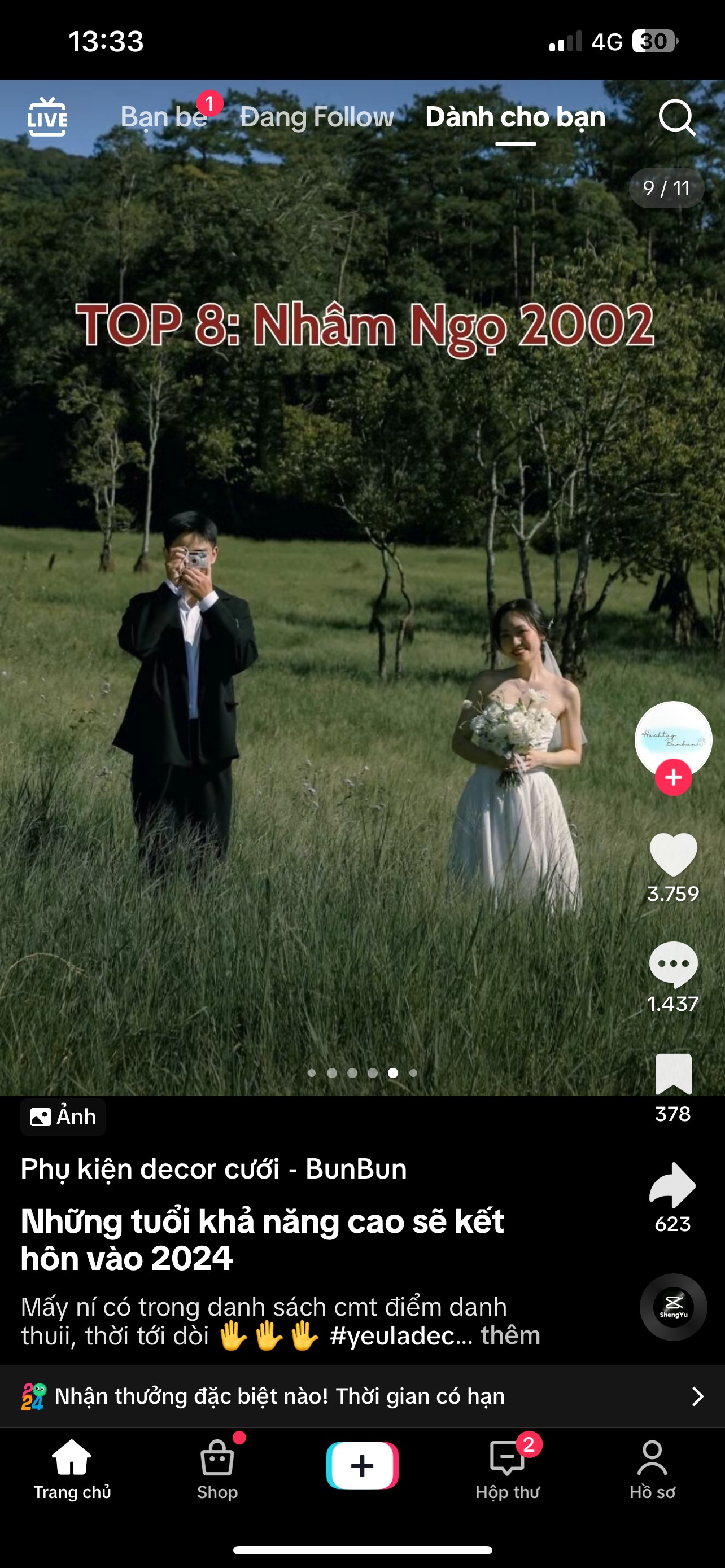Like this post with the heart icon
Image resolution: width=725 pixels, height=1568 pixels.
point(672,855)
